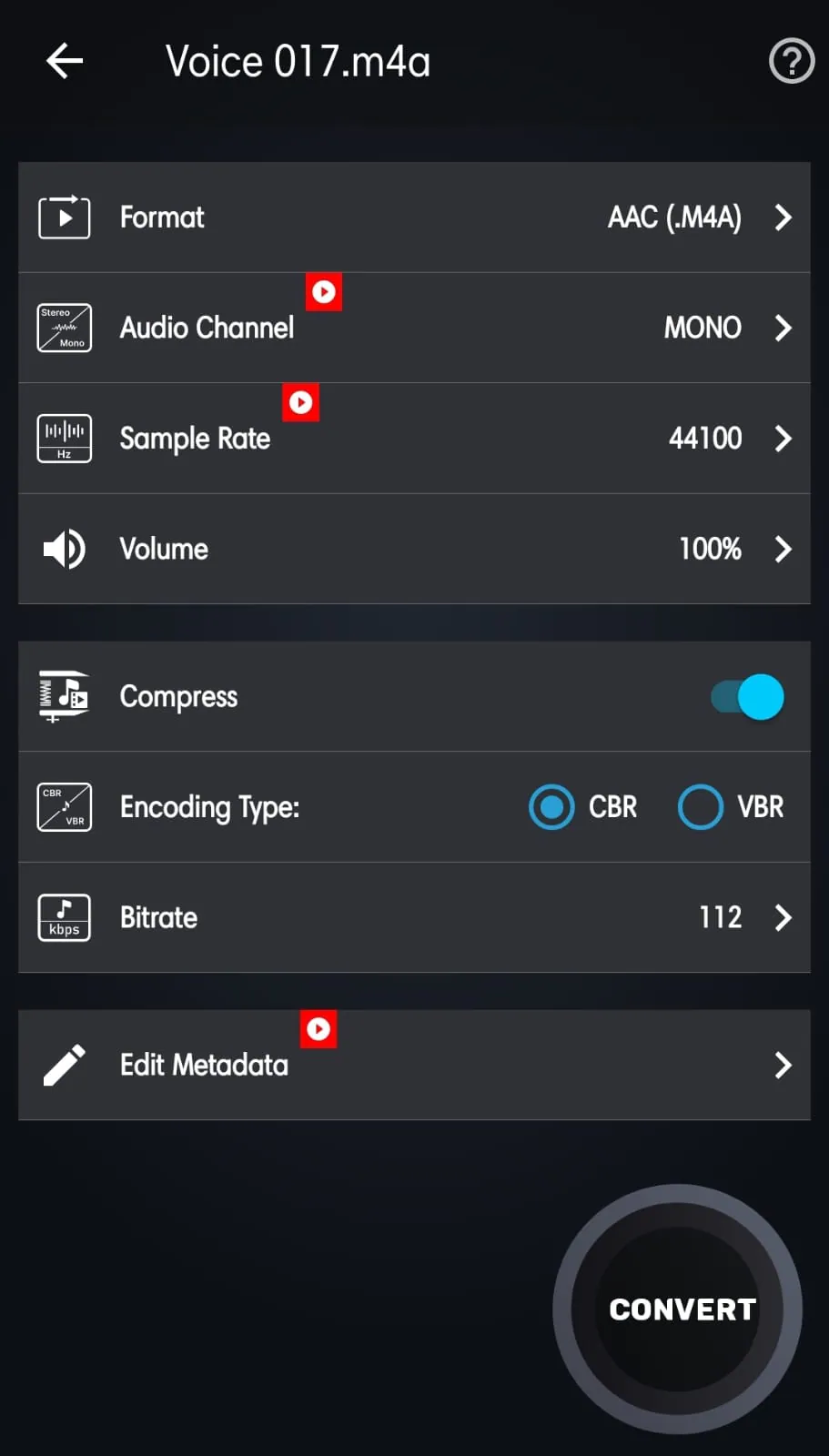Screen dimensions: 829x1456
Task: Play the video tip beside Edit Metadata
Action: click(x=318, y=1029)
